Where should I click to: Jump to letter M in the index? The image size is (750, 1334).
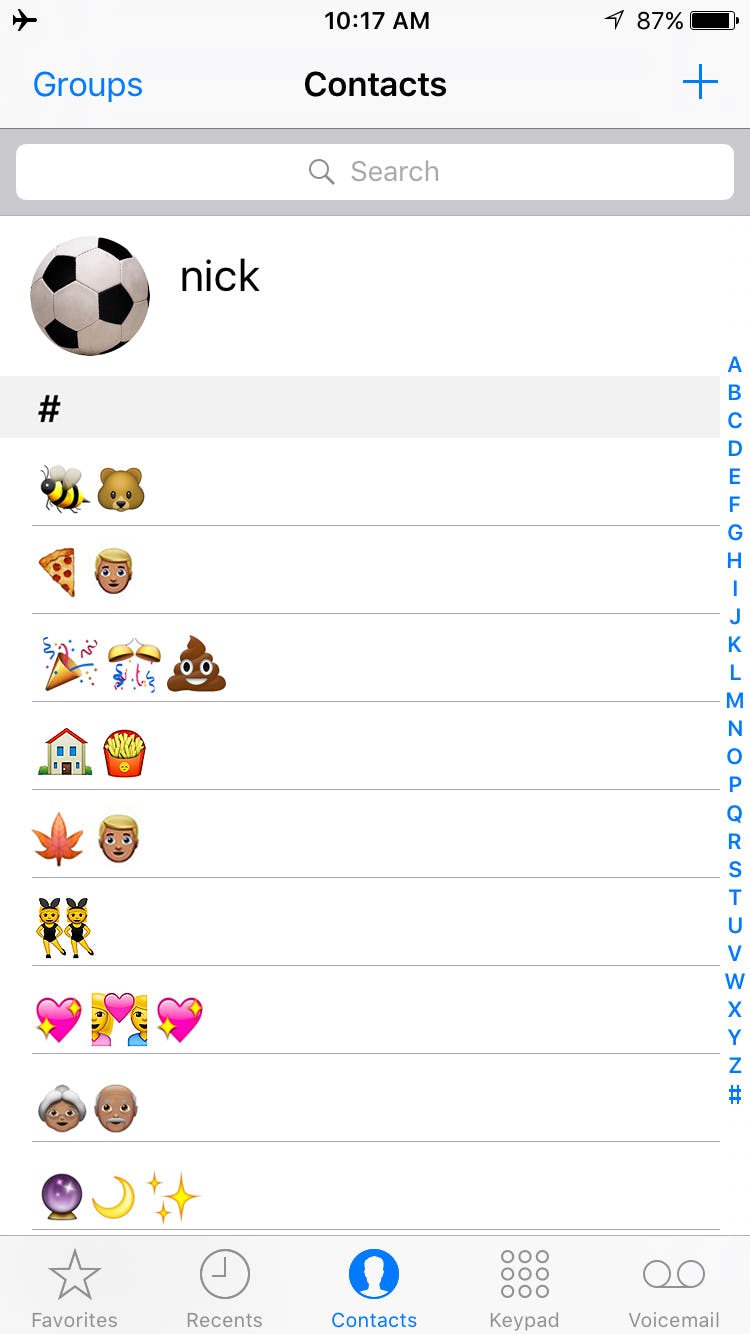coord(735,701)
